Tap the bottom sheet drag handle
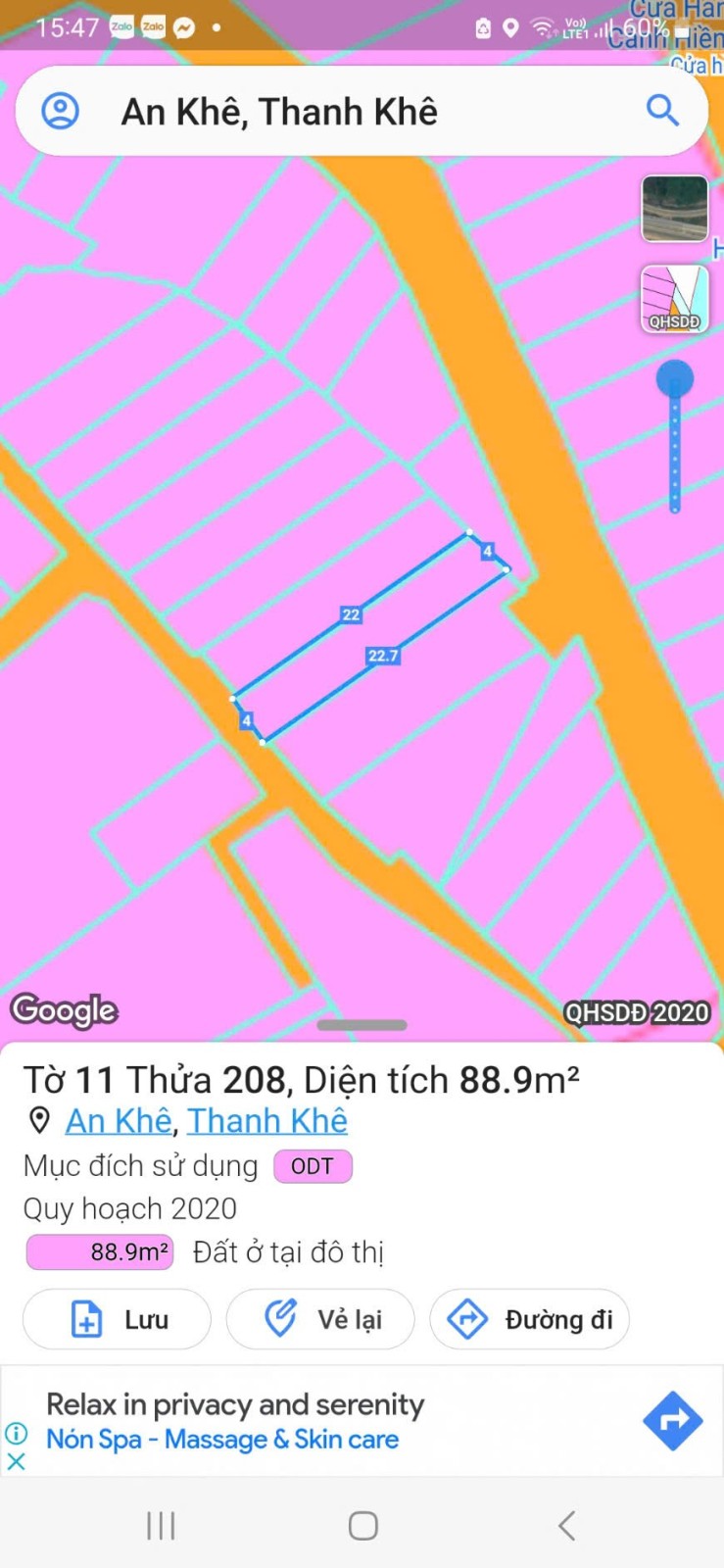Screen dimensions: 724x1568 pos(362,1025)
